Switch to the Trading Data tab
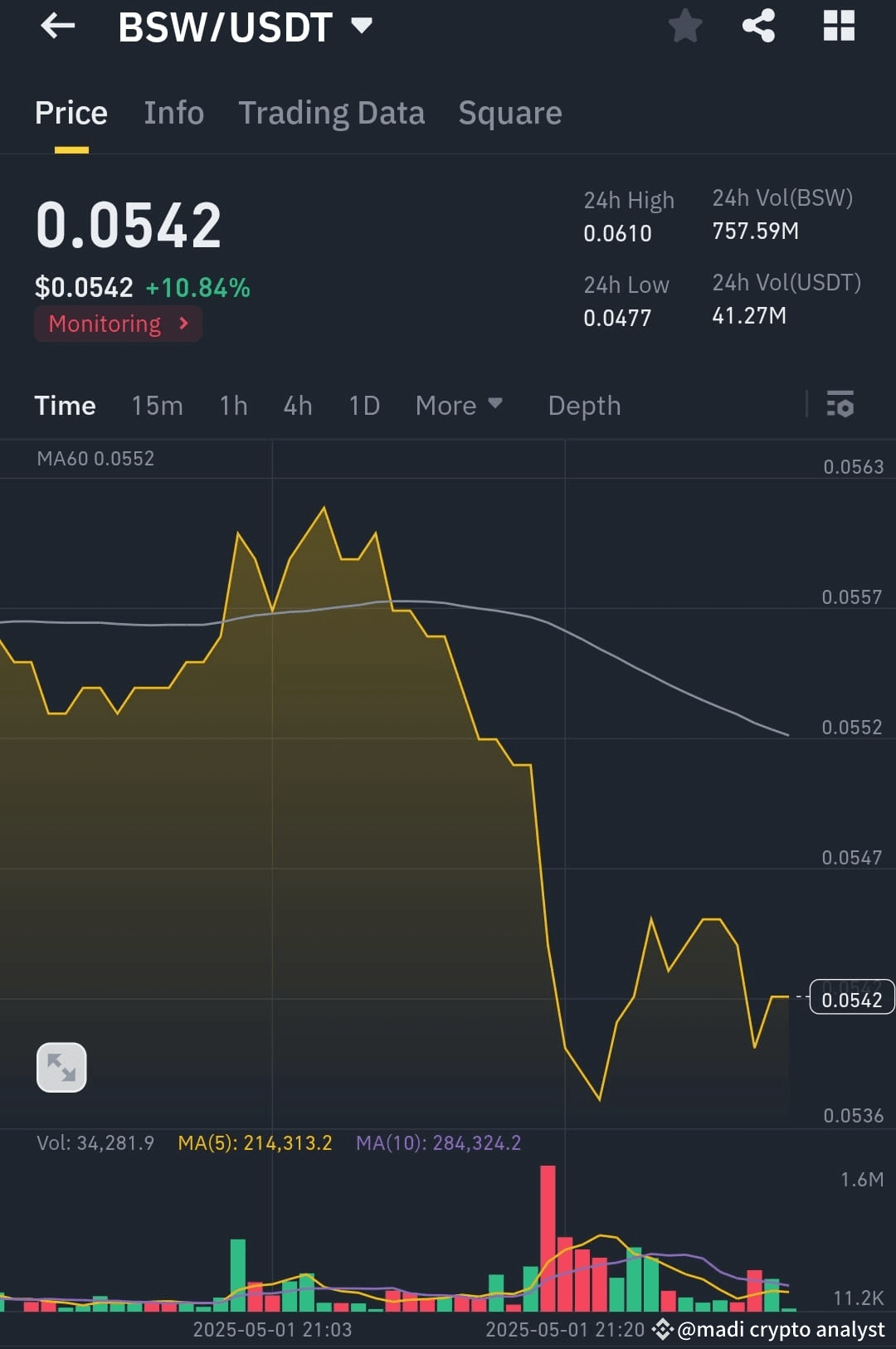Image resolution: width=896 pixels, height=1349 pixels. 332,113
